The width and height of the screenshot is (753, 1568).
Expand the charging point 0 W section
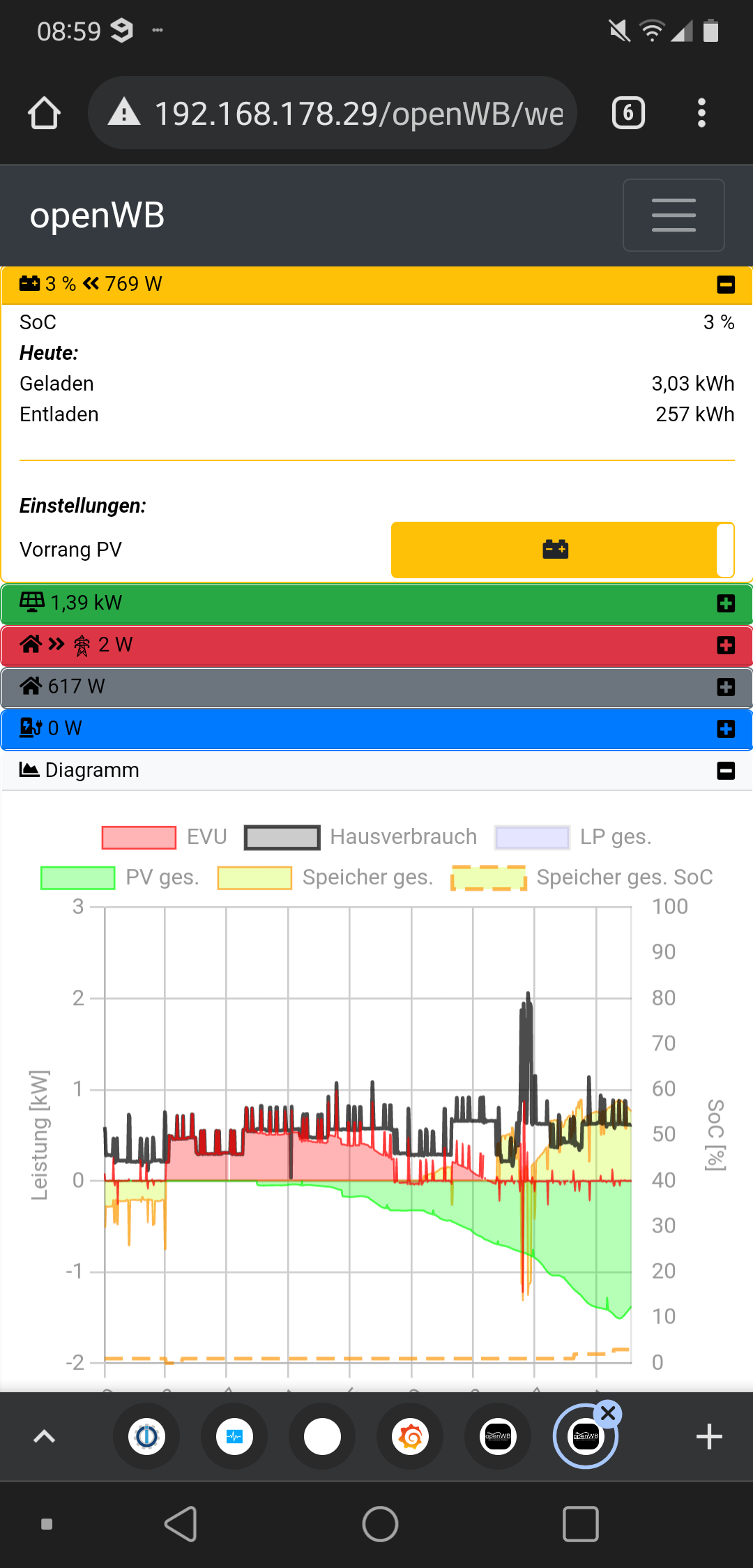pyautogui.click(x=726, y=729)
